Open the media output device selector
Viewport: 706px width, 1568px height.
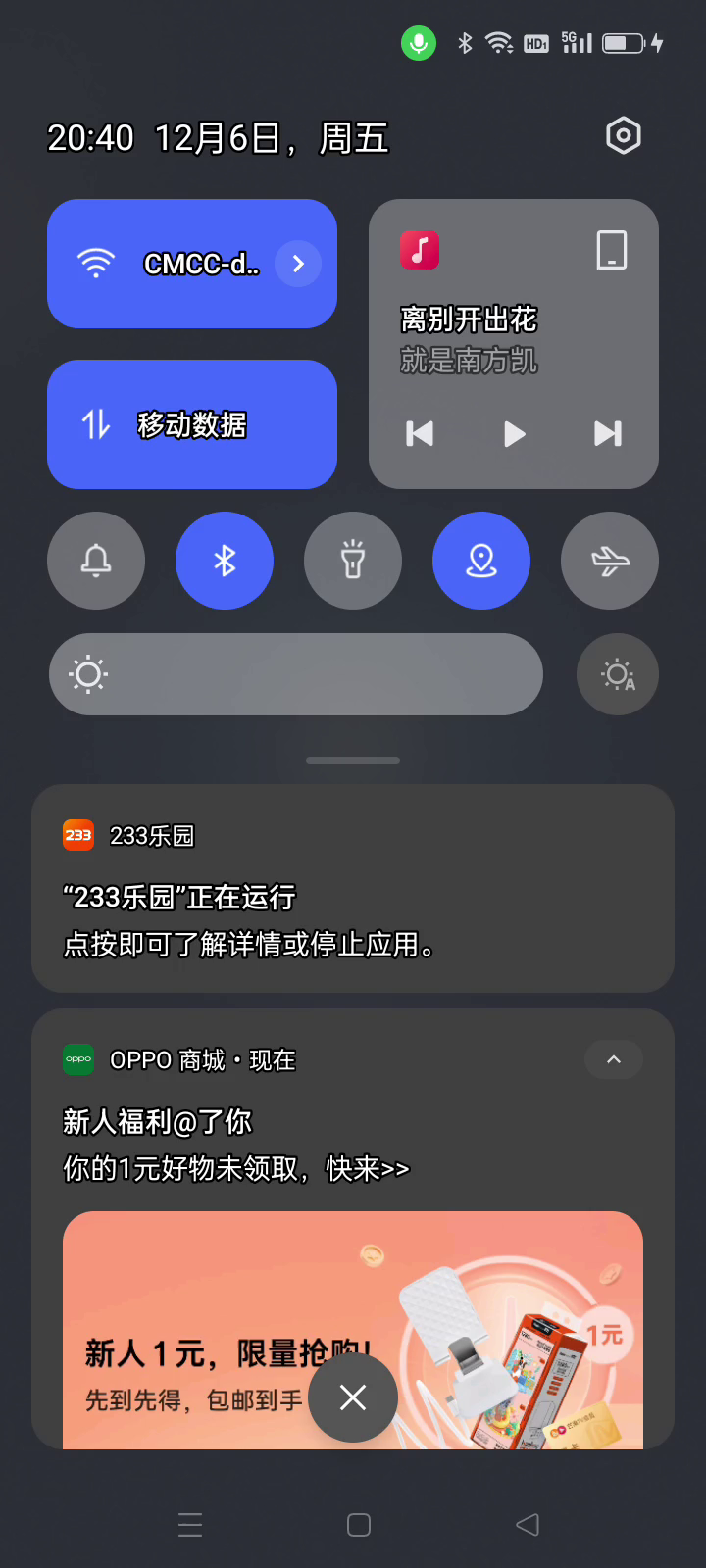[612, 250]
